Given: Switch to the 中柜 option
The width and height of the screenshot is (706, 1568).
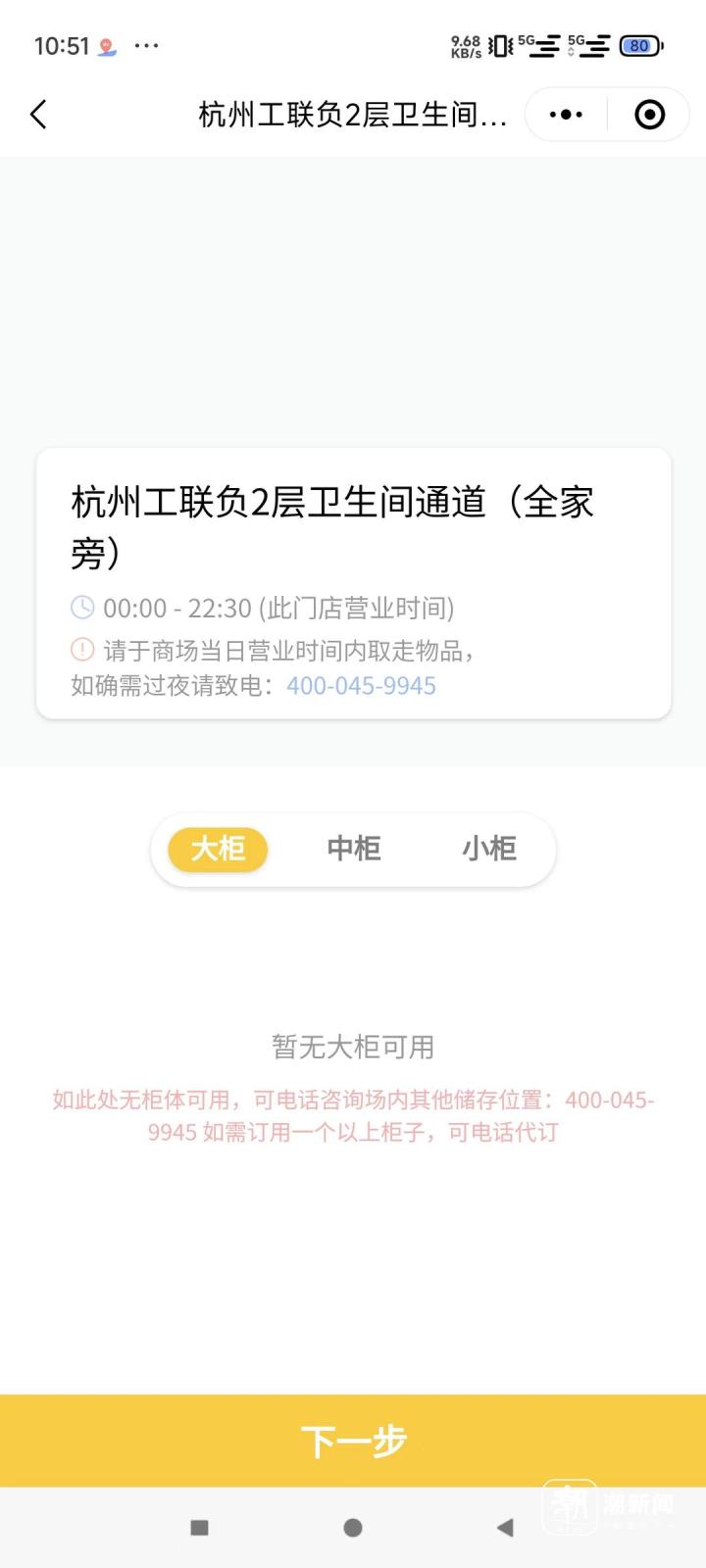Looking at the screenshot, I should 354,849.
